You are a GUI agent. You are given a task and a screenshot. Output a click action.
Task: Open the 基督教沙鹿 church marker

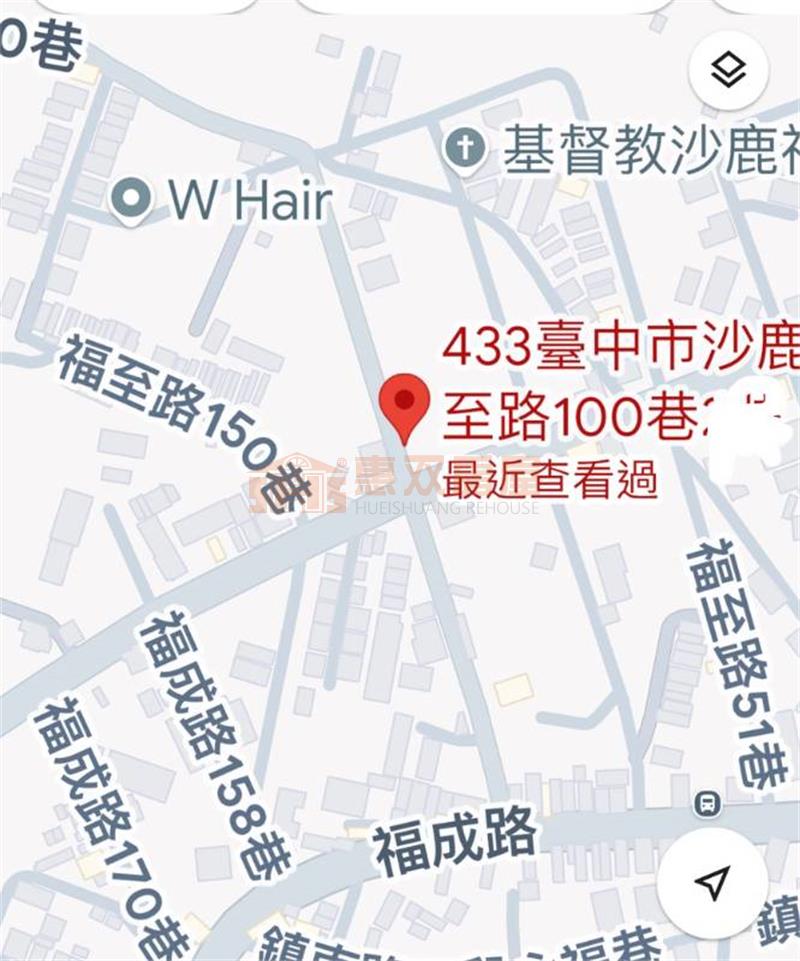click(465, 150)
